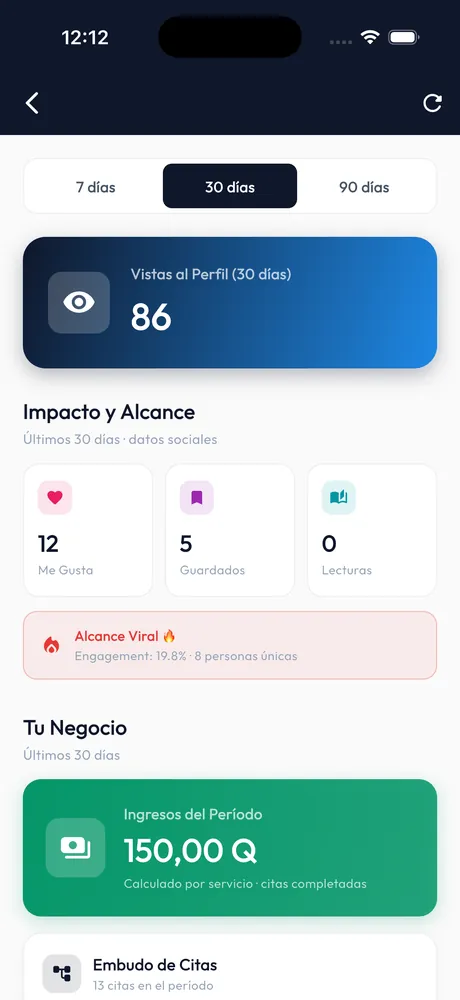
Task: Open the Ingresos del Período card
Action: click(x=230, y=847)
